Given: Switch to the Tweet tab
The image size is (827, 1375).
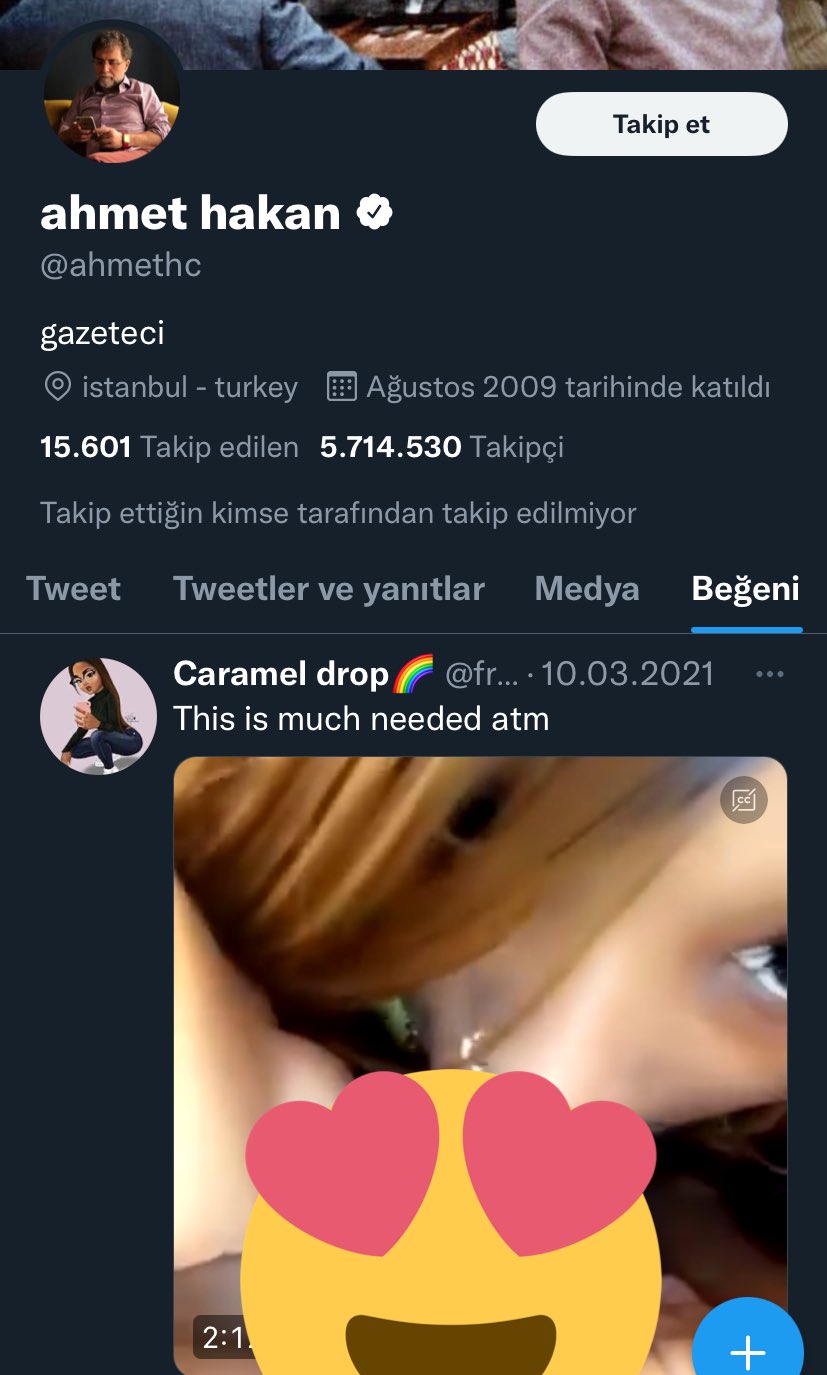Looking at the screenshot, I should [73, 589].
